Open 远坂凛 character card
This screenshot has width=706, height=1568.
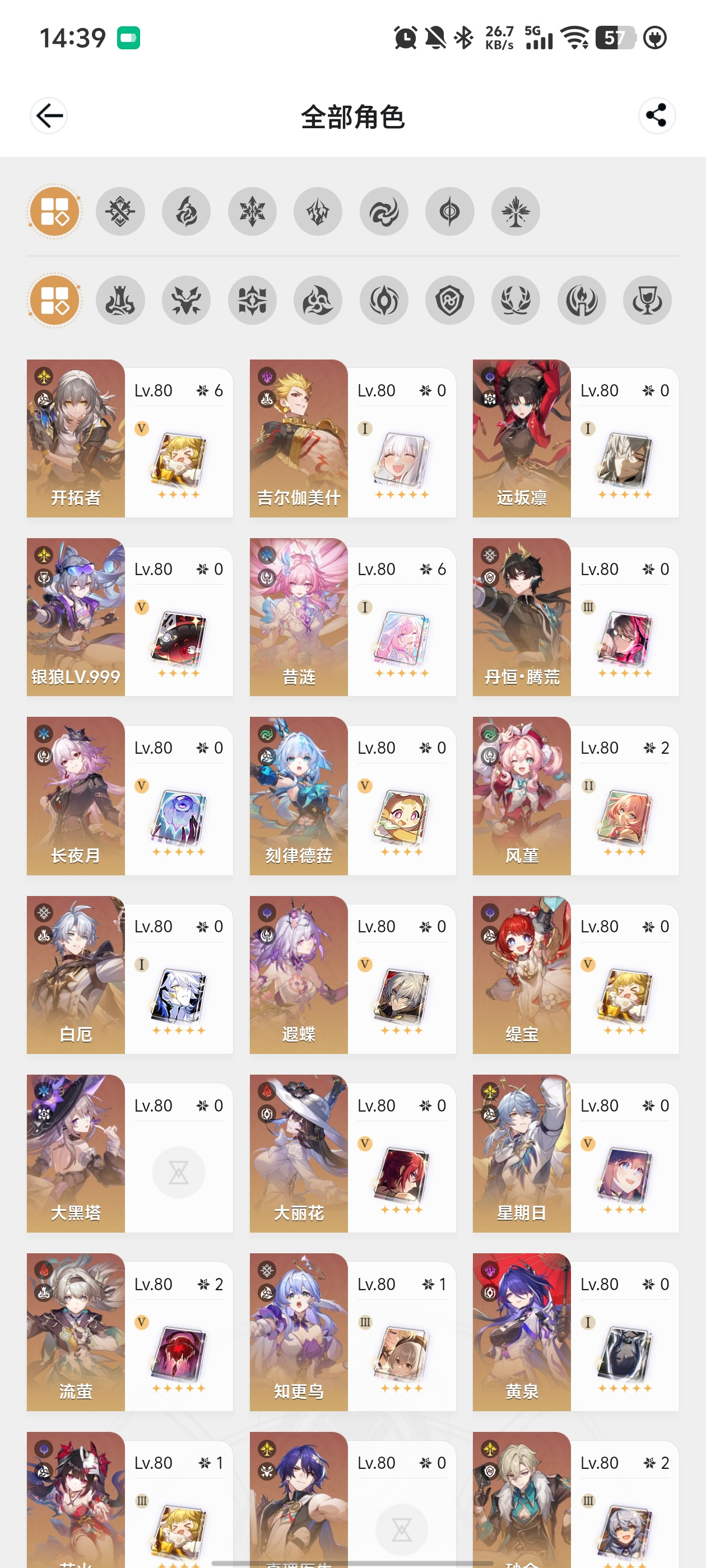coord(575,438)
